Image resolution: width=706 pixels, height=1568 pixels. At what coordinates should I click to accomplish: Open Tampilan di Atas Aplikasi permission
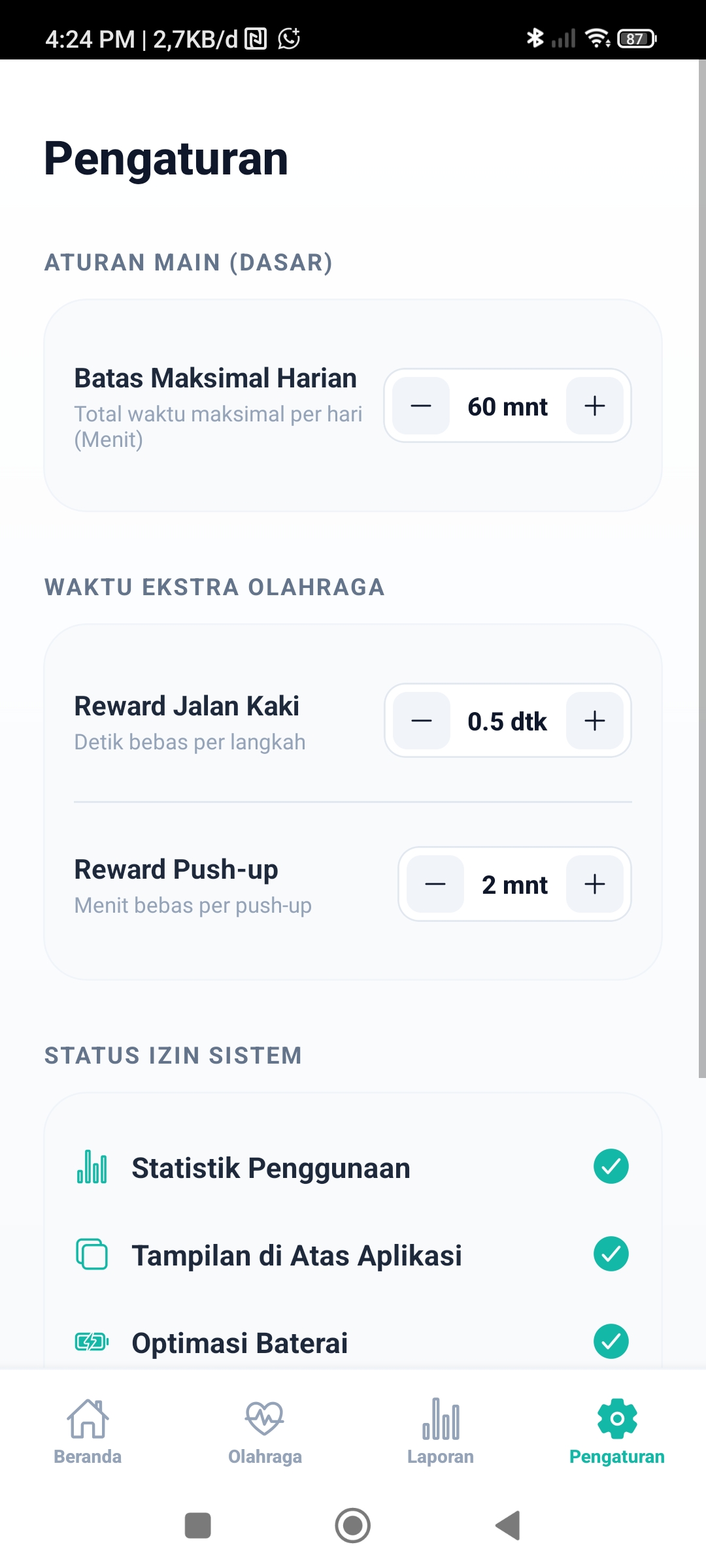tap(353, 1254)
